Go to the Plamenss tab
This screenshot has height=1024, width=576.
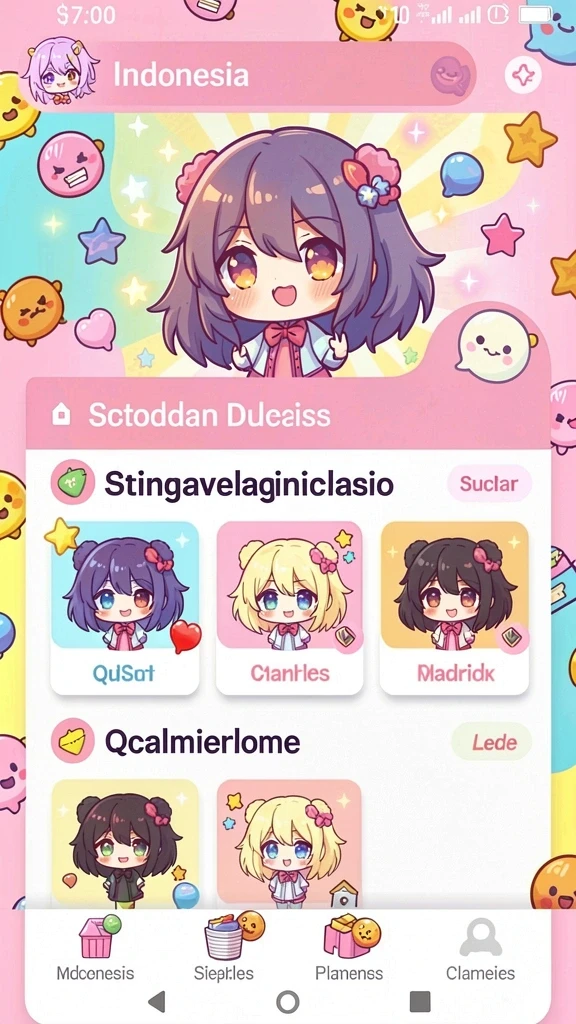349,948
